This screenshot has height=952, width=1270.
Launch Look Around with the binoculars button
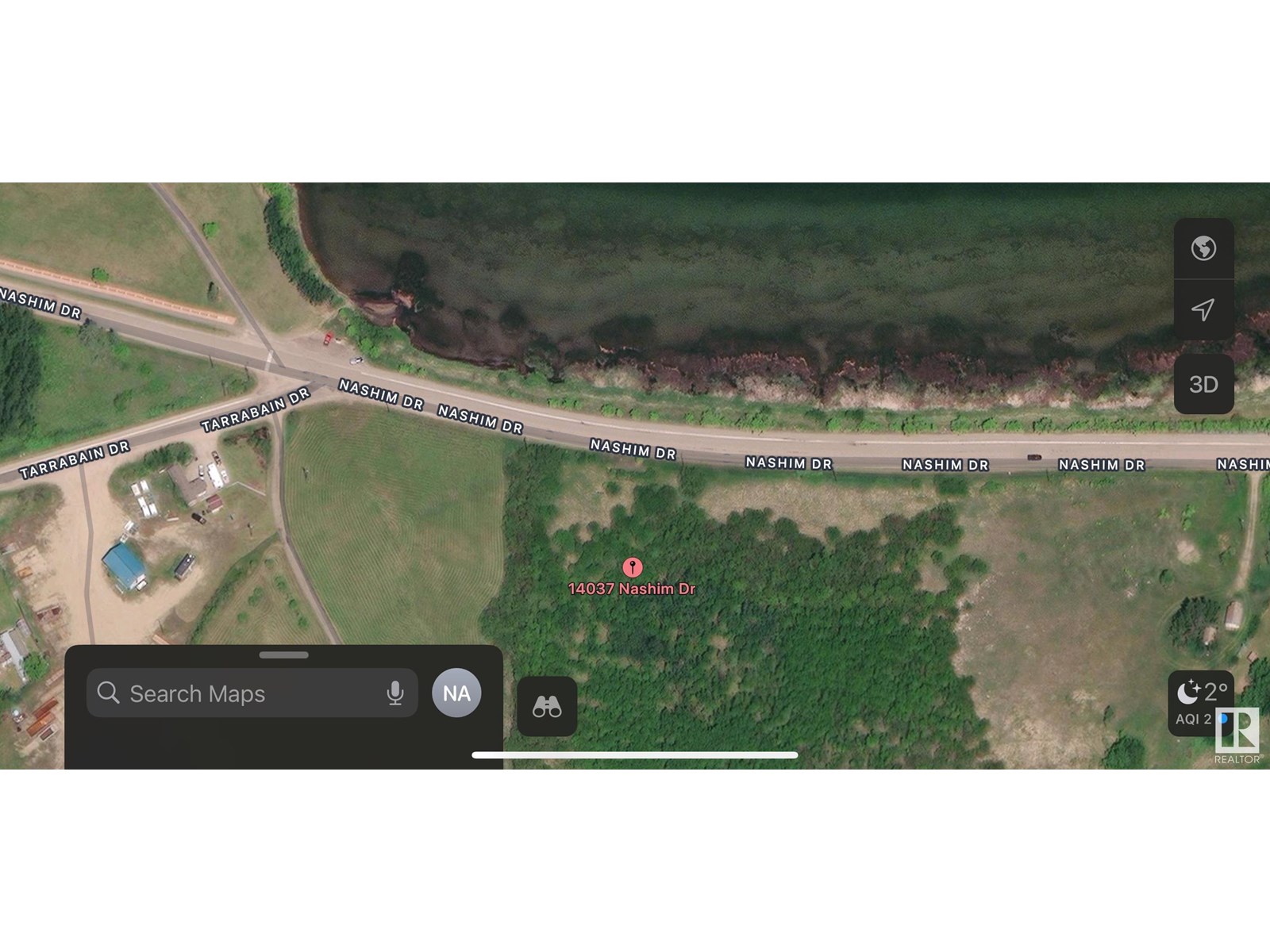(x=547, y=706)
